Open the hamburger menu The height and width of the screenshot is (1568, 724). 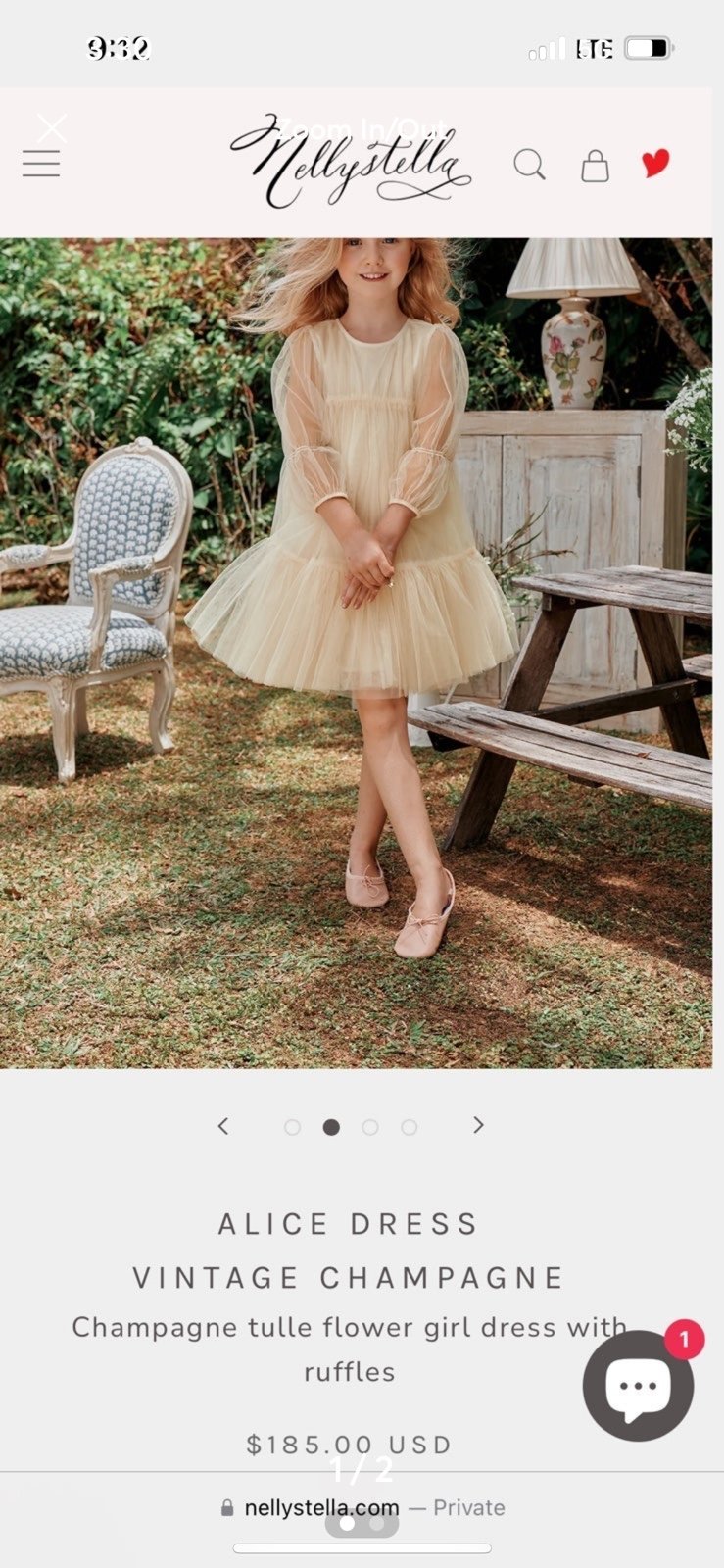pyautogui.click(x=41, y=164)
